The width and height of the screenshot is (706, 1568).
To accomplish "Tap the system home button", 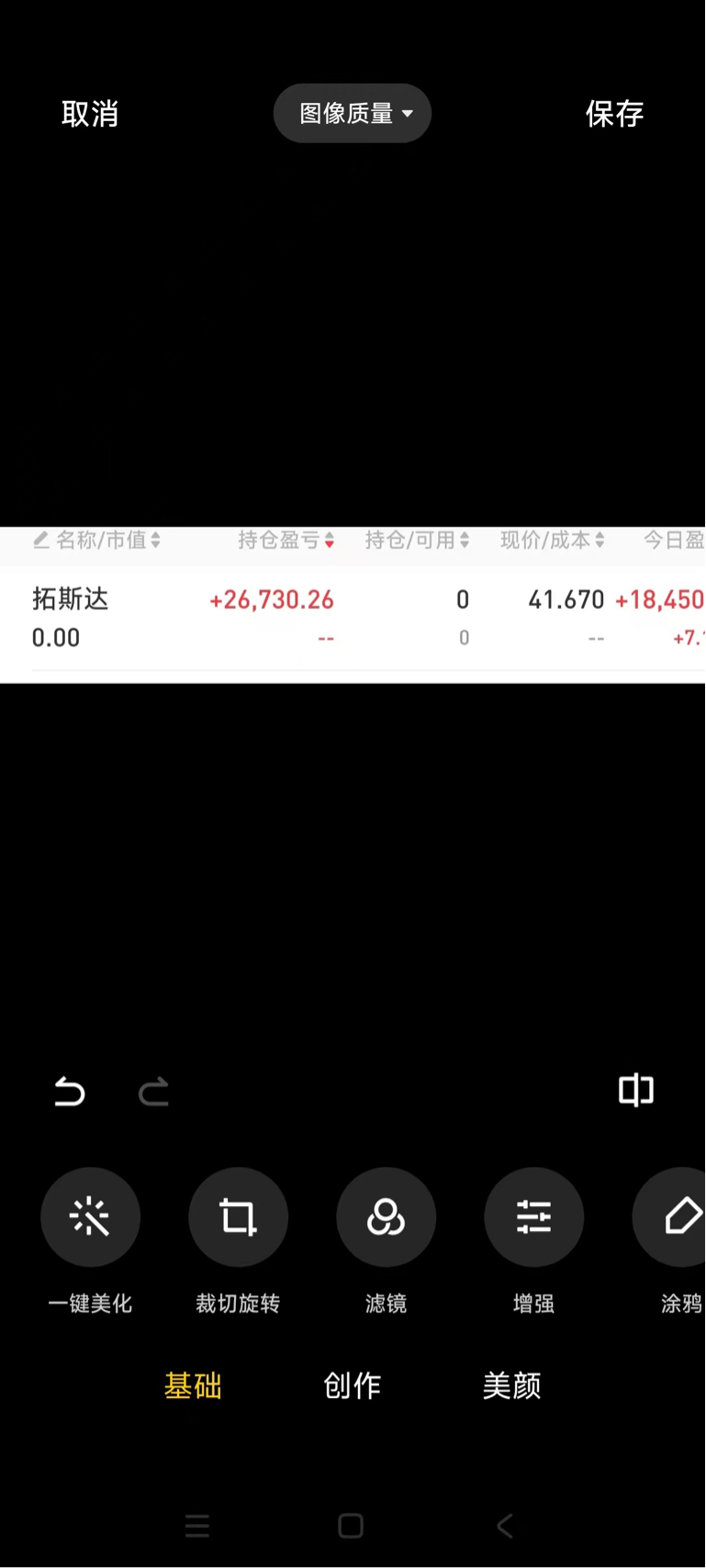I will pyautogui.click(x=351, y=1526).
